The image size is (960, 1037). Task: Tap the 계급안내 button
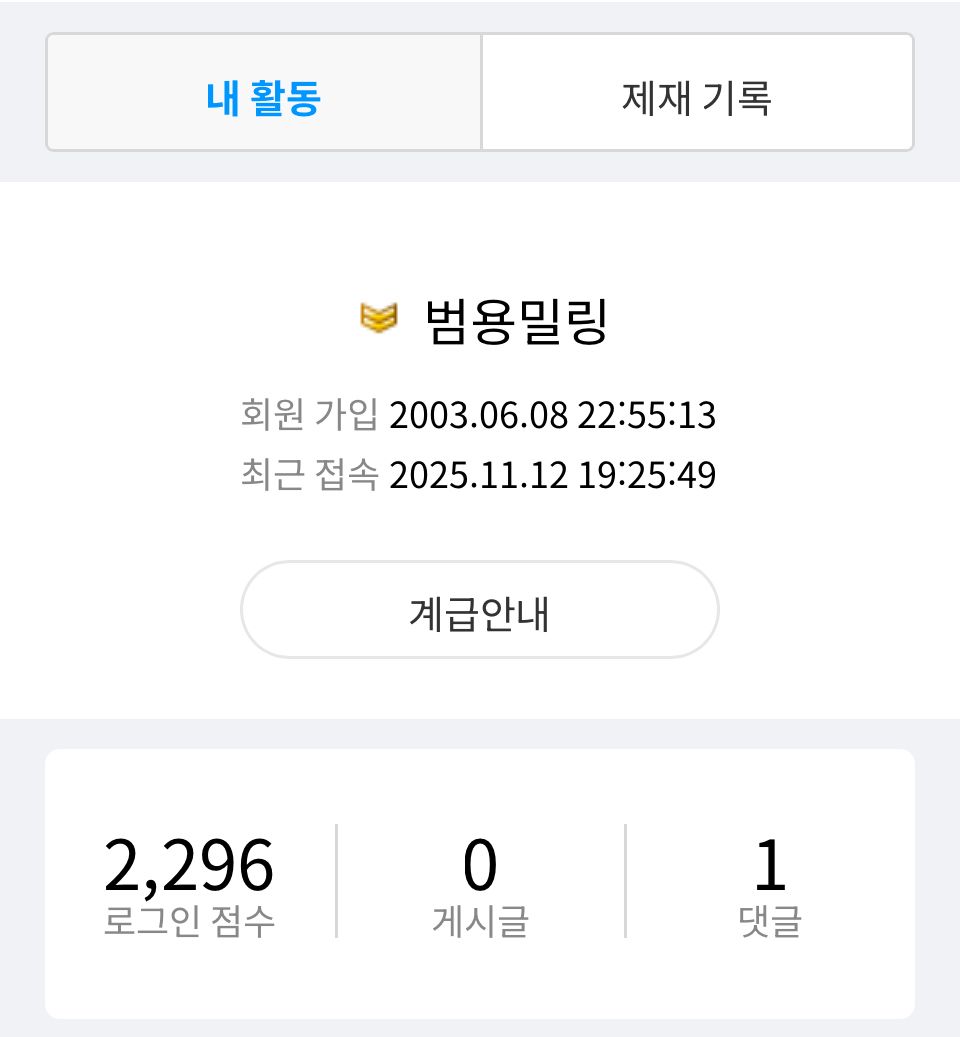point(479,610)
